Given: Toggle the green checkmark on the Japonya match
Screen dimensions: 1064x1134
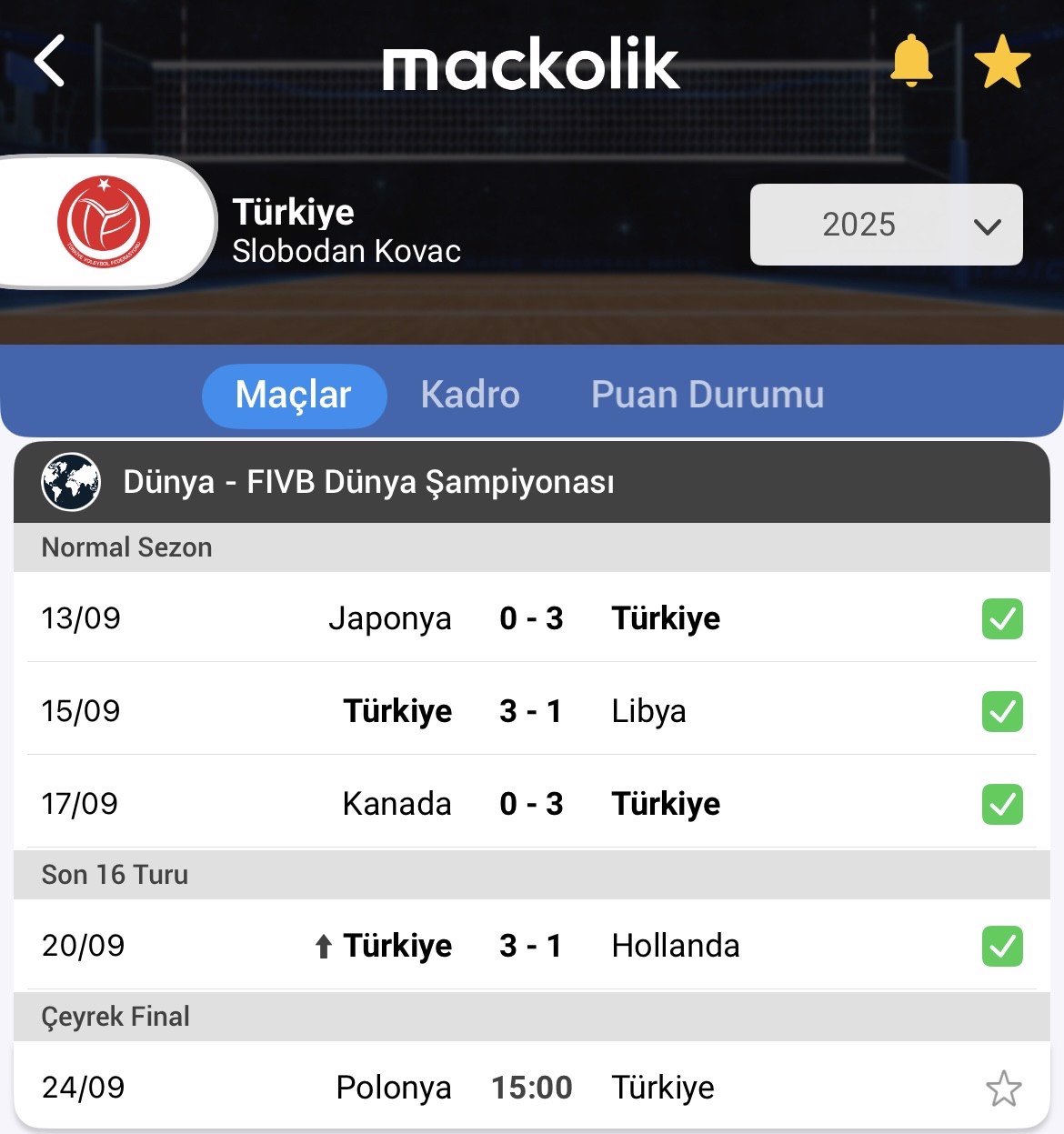Looking at the screenshot, I should [x=1002, y=619].
